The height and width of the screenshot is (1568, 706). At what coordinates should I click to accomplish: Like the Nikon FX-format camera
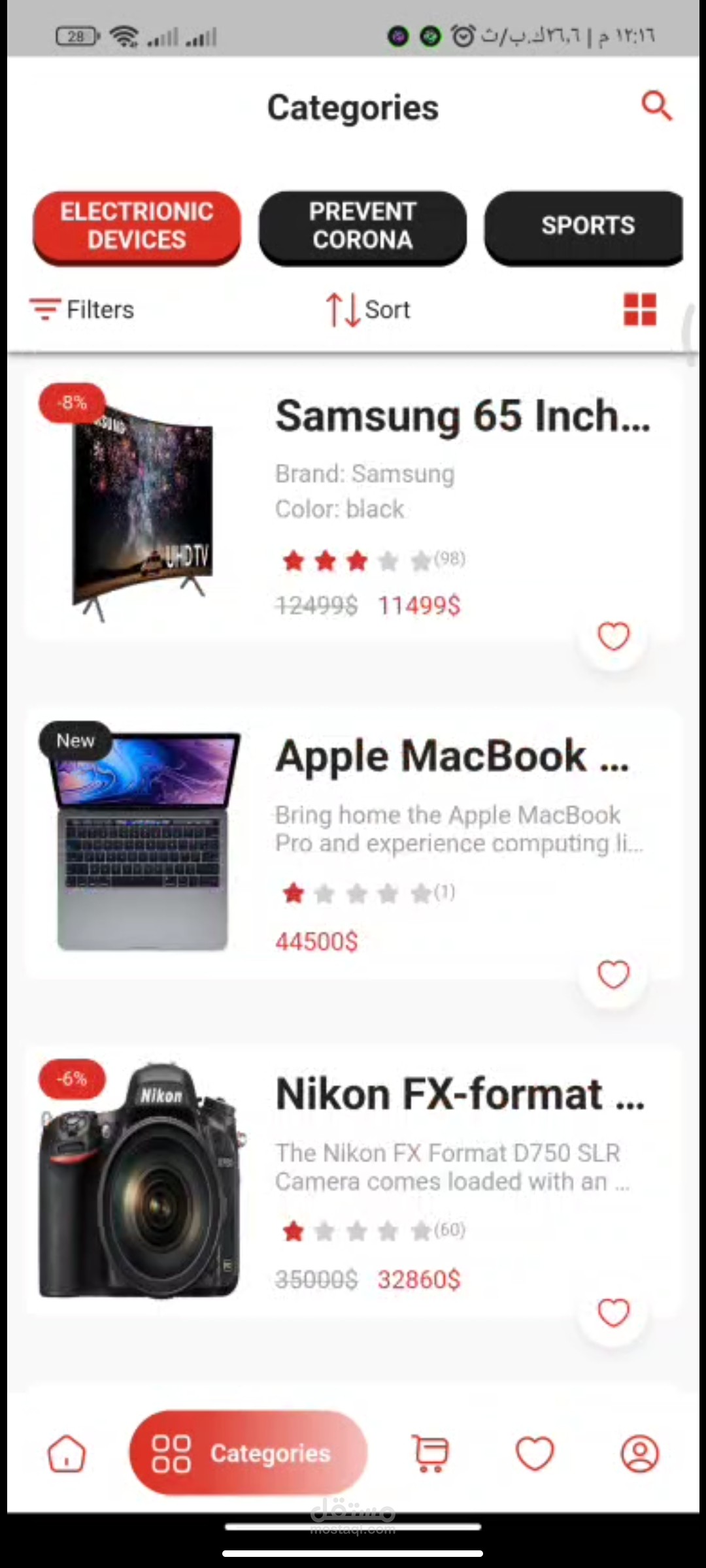[613, 1313]
